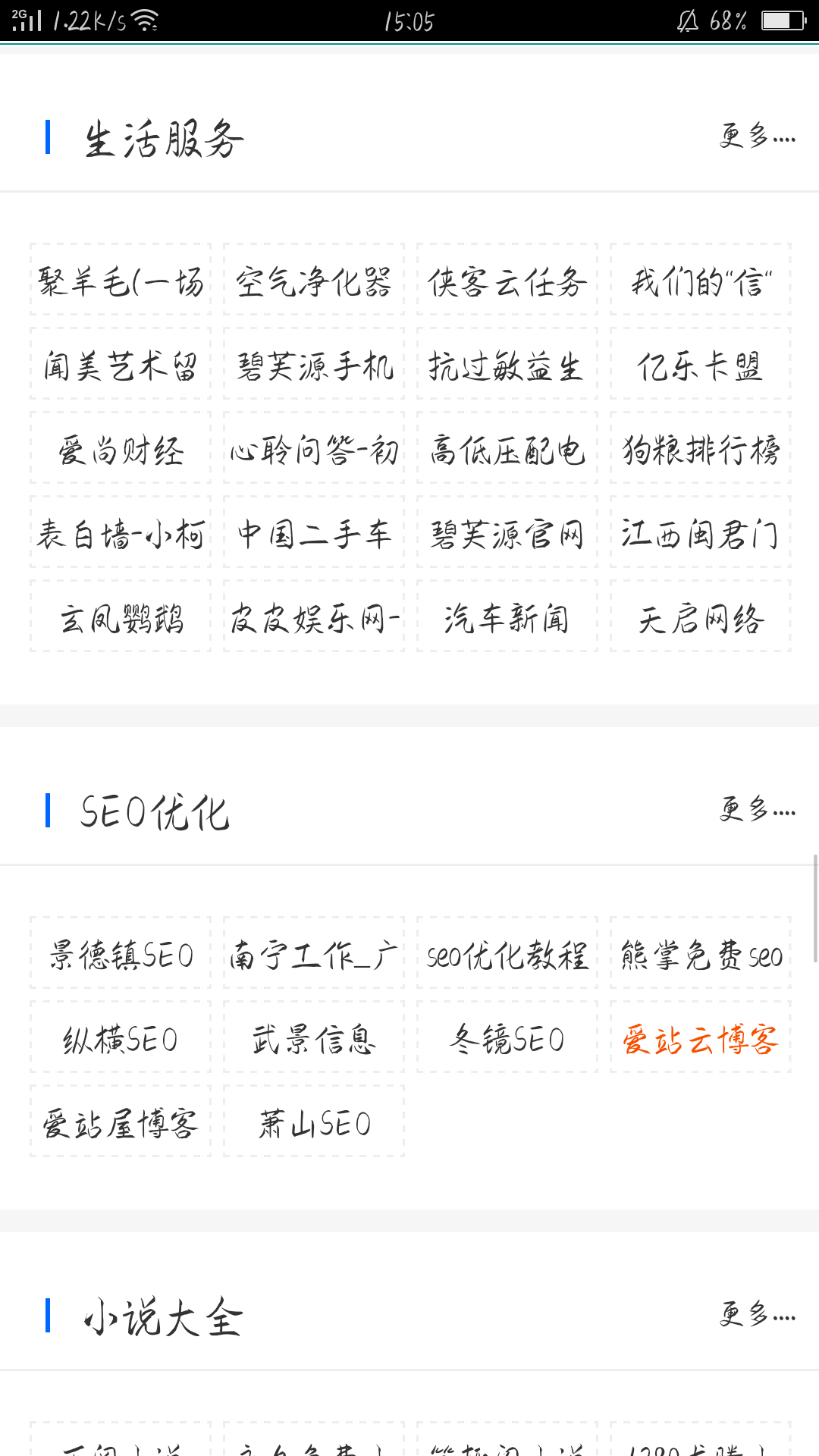This screenshot has width=819, height=1456.
Task: Visit 亿乐卡盟
Action: (701, 368)
